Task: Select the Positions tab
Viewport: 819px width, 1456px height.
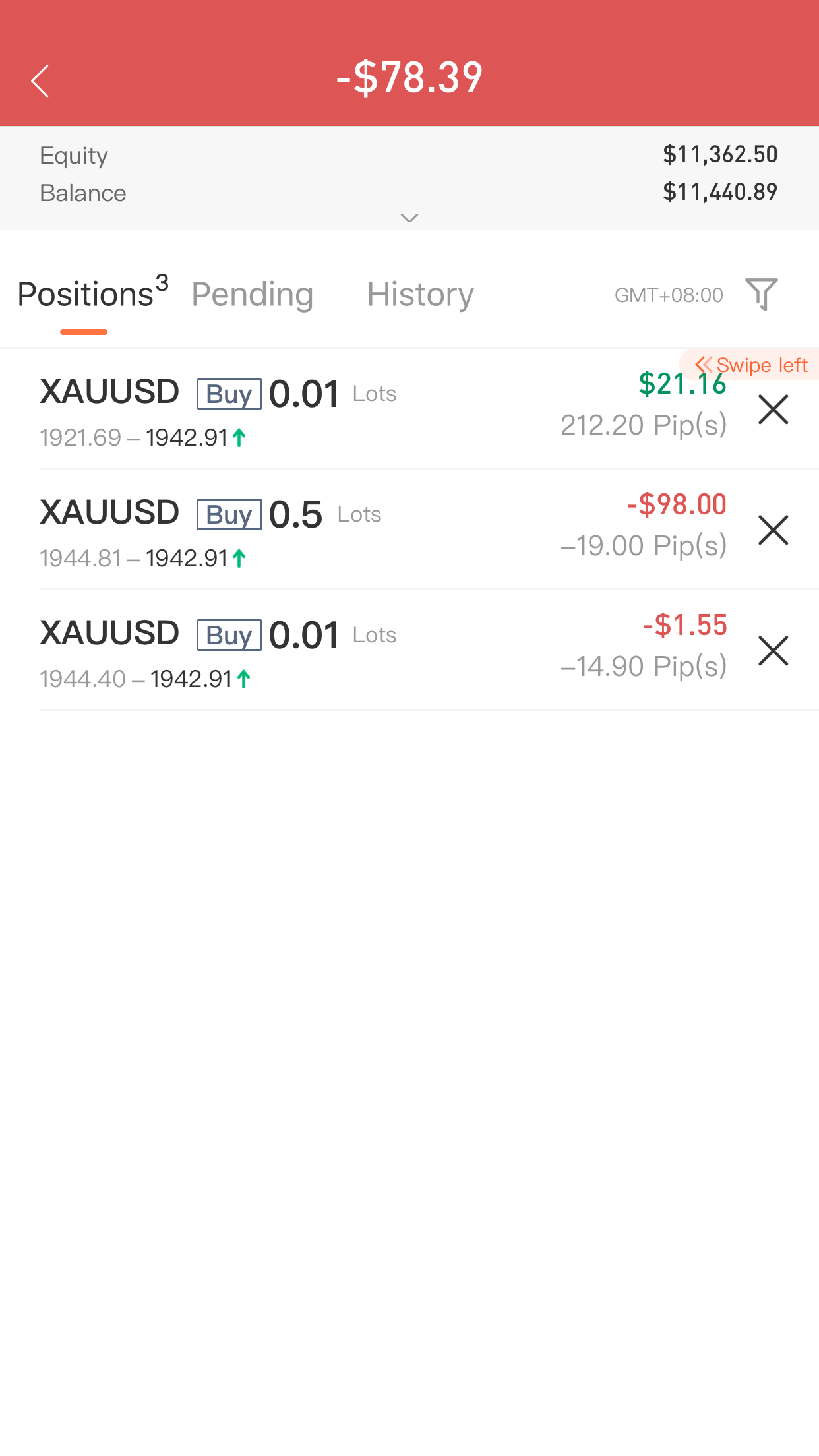Action: pos(92,293)
